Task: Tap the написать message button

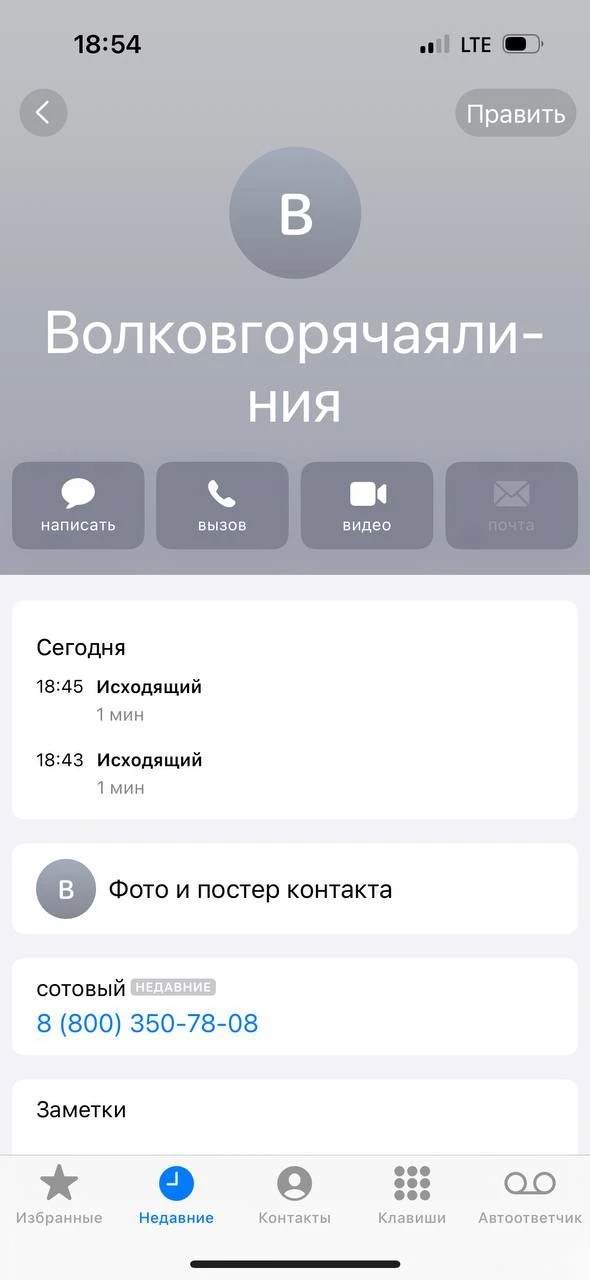Action: (78, 505)
